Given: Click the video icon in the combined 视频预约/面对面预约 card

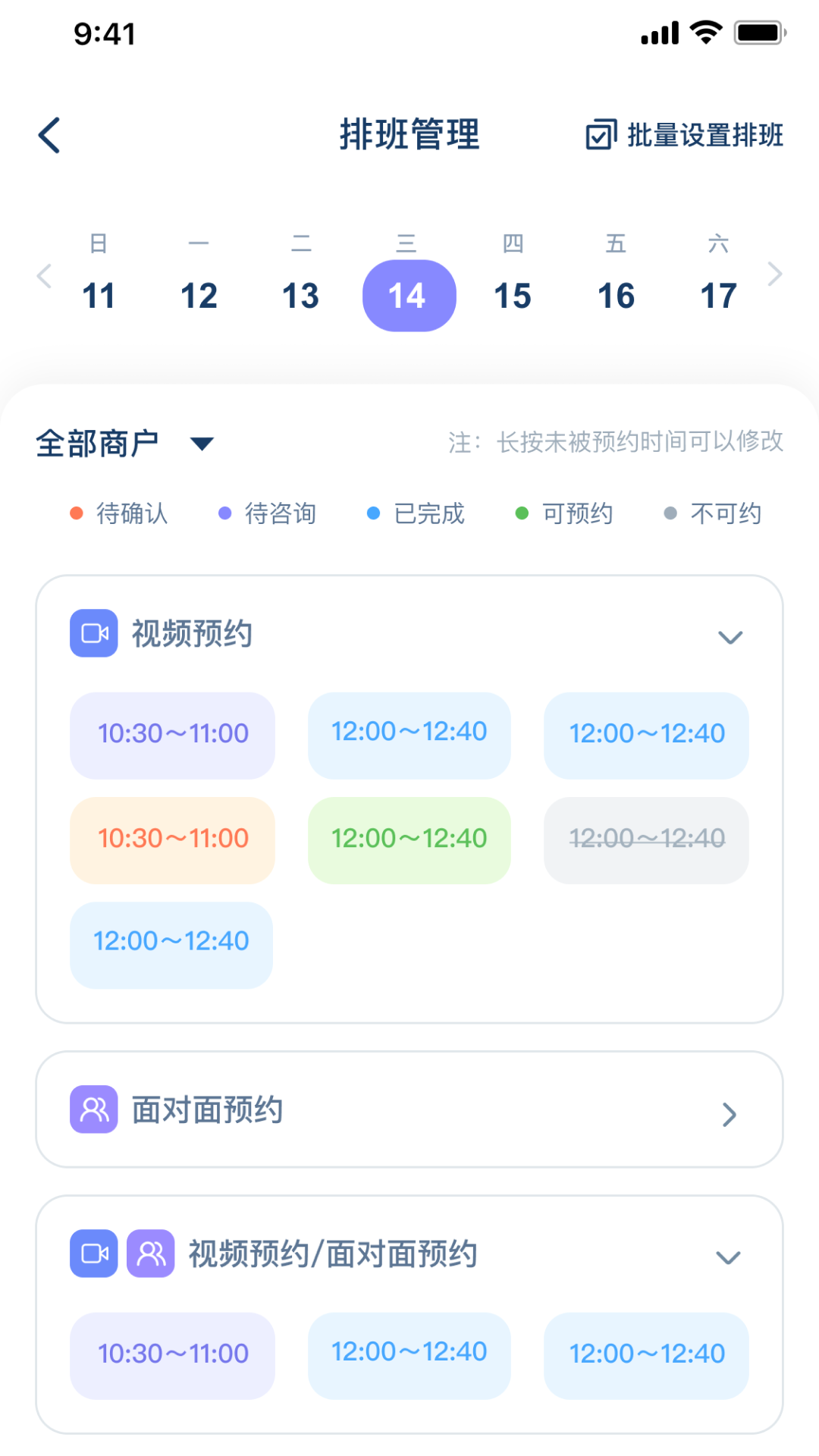Looking at the screenshot, I should pos(93,1255).
